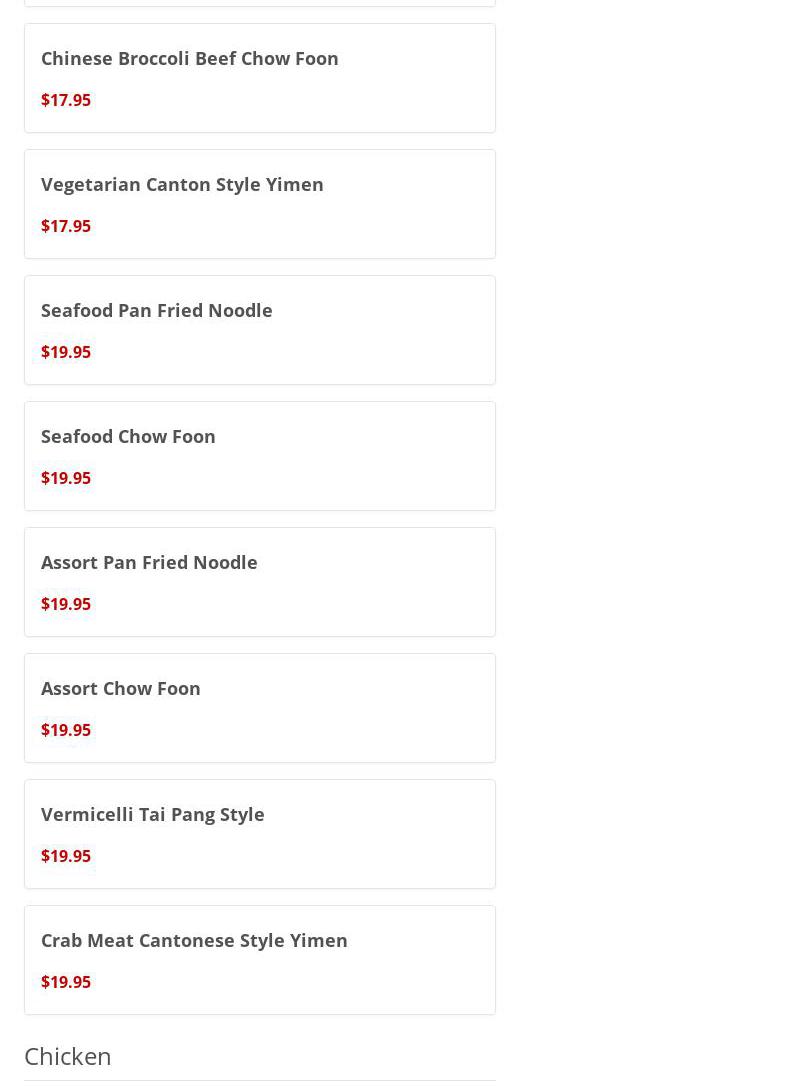The image size is (785, 1090).
Task: View Vermicelli Tai Pang Style dish
Action: pos(259,834)
